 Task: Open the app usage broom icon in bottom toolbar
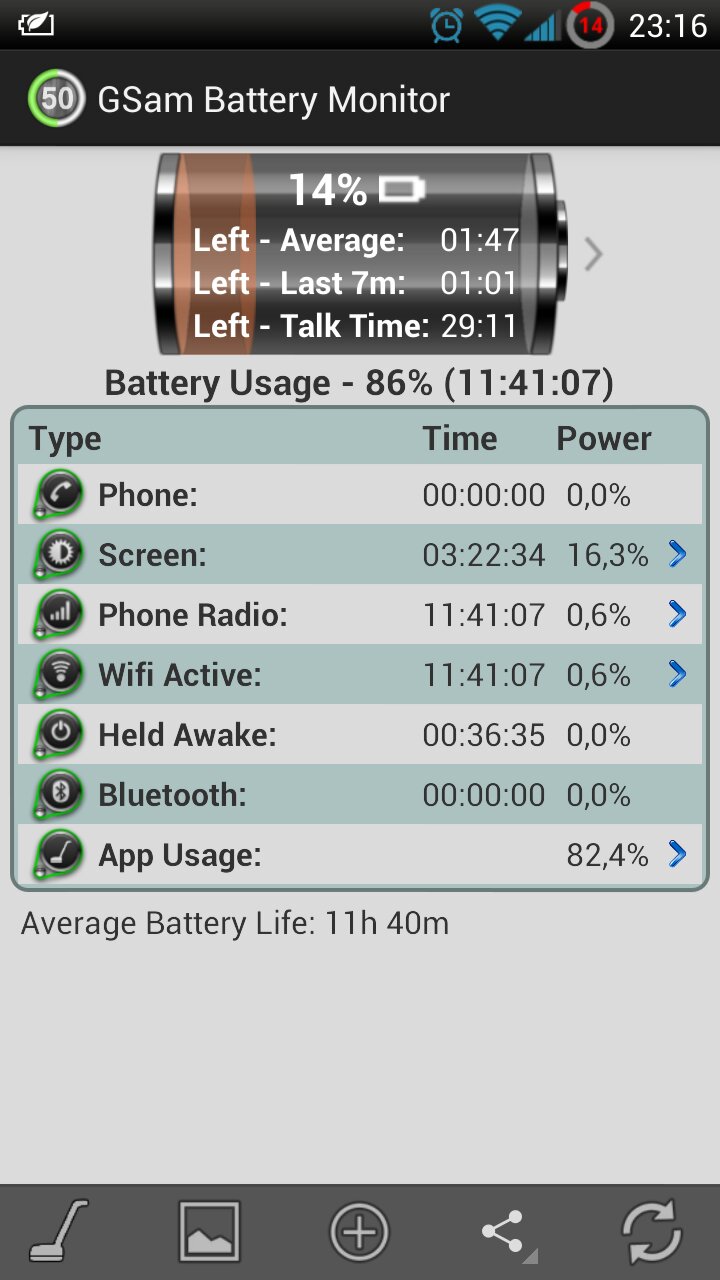[58, 1230]
